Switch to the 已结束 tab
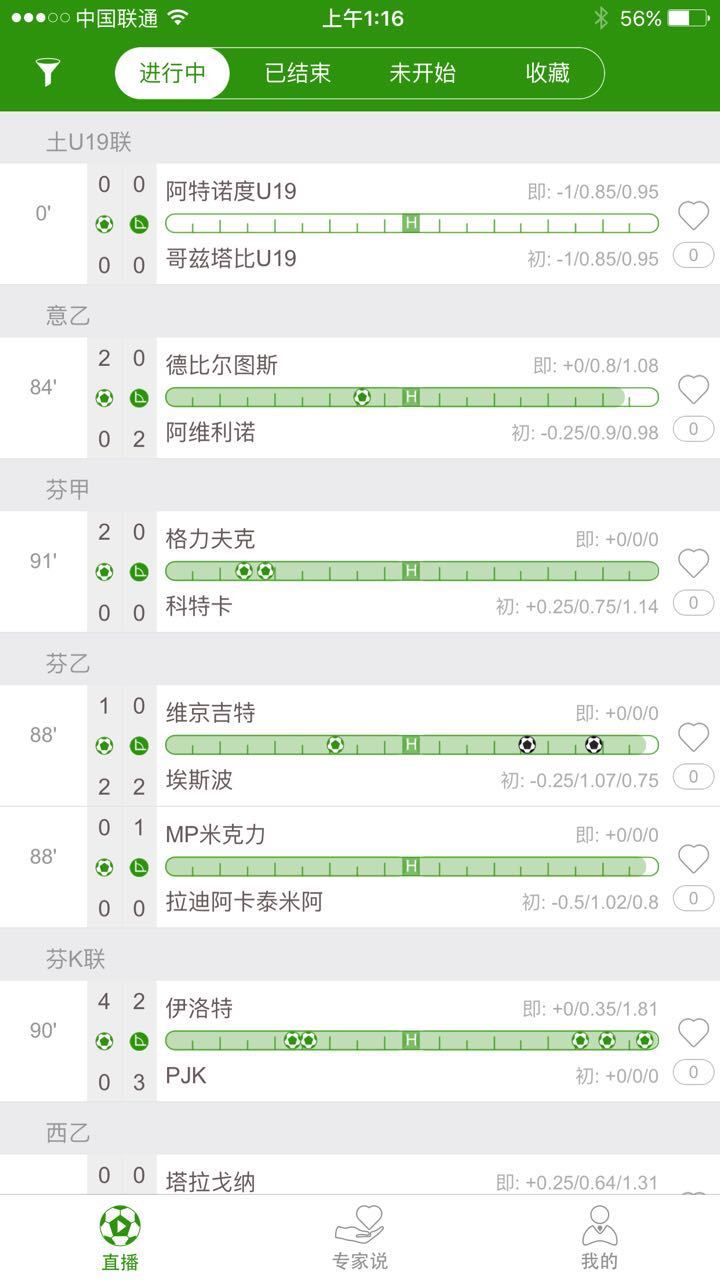The image size is (720, 1280). point(297,73)
